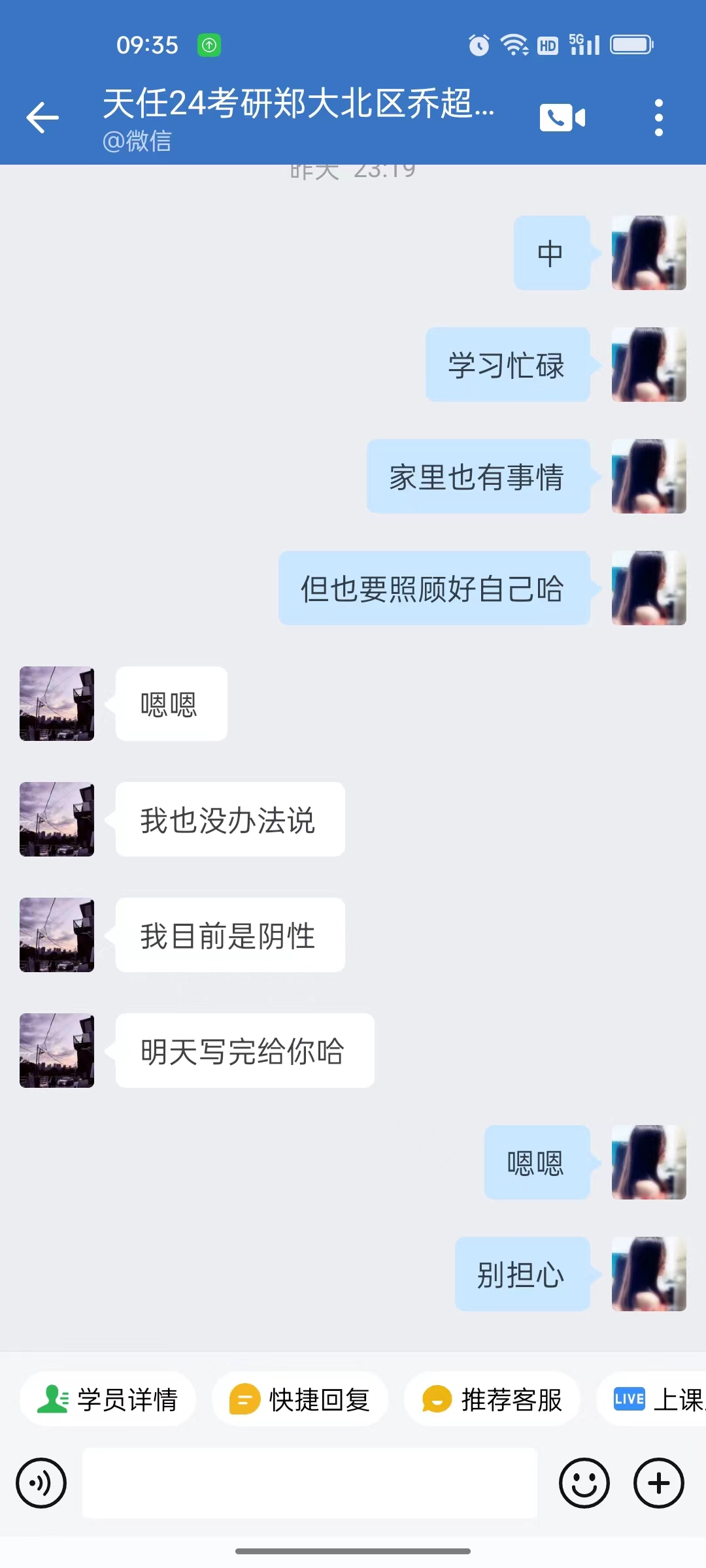Image resolution: width=706 pixels, height=1568 pixels.
Task: Open 快捷回复 quick replies
Action: (x=300, y=1399)
